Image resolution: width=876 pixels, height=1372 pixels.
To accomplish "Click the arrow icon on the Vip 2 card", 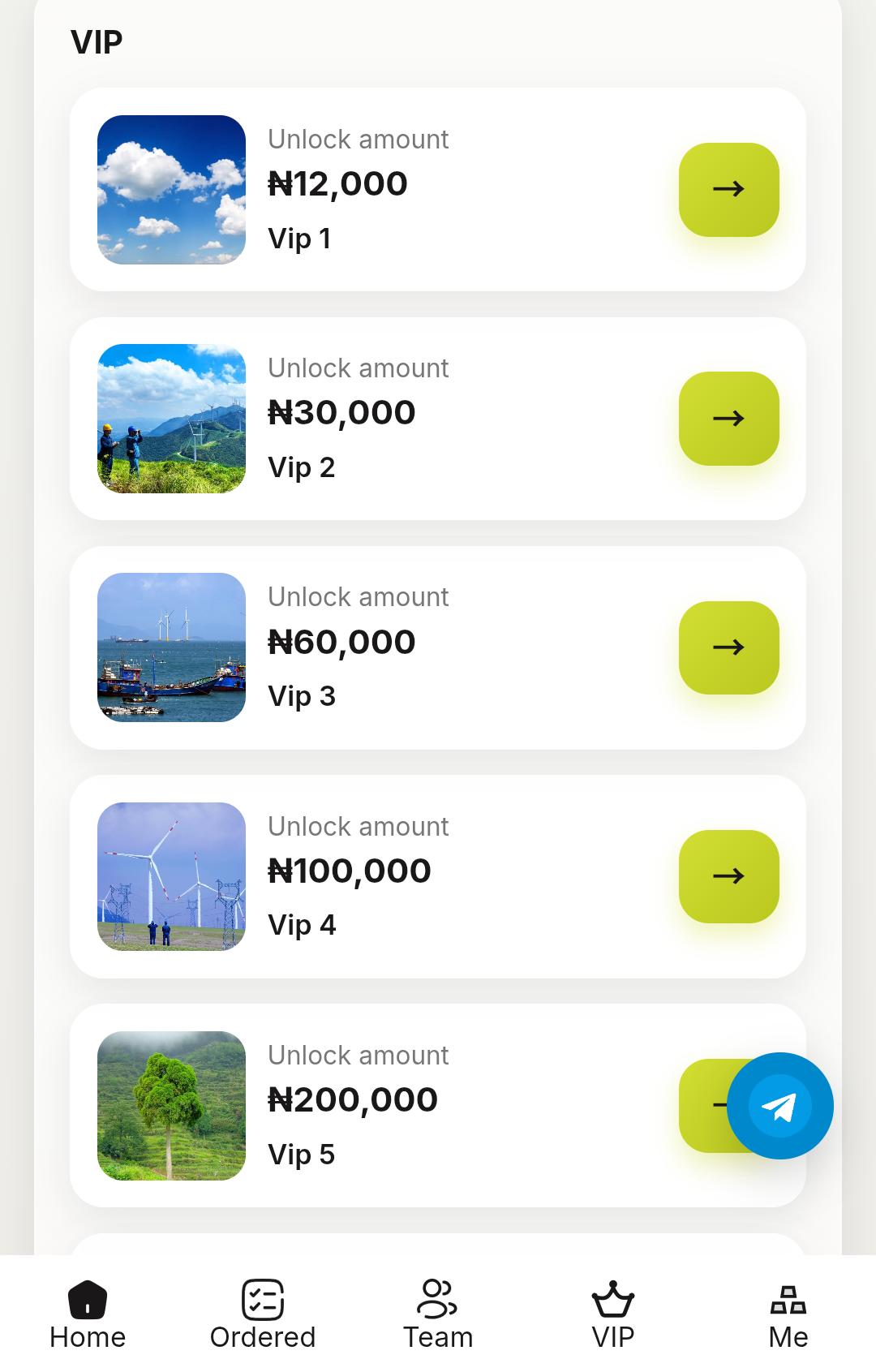I will point(728,419).
